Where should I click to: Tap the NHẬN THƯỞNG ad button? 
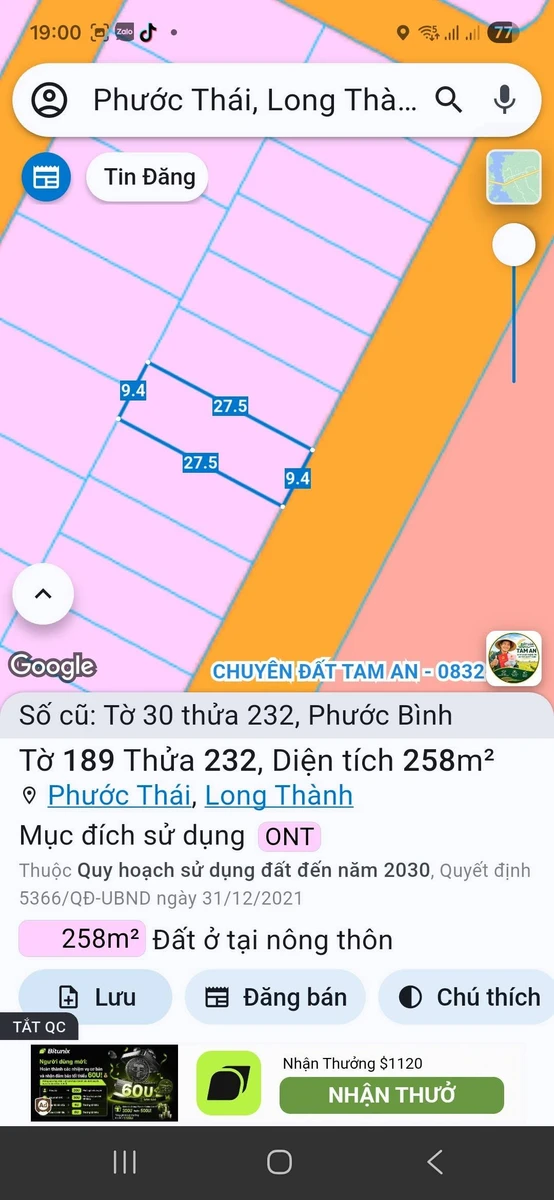pos(392,1095)
